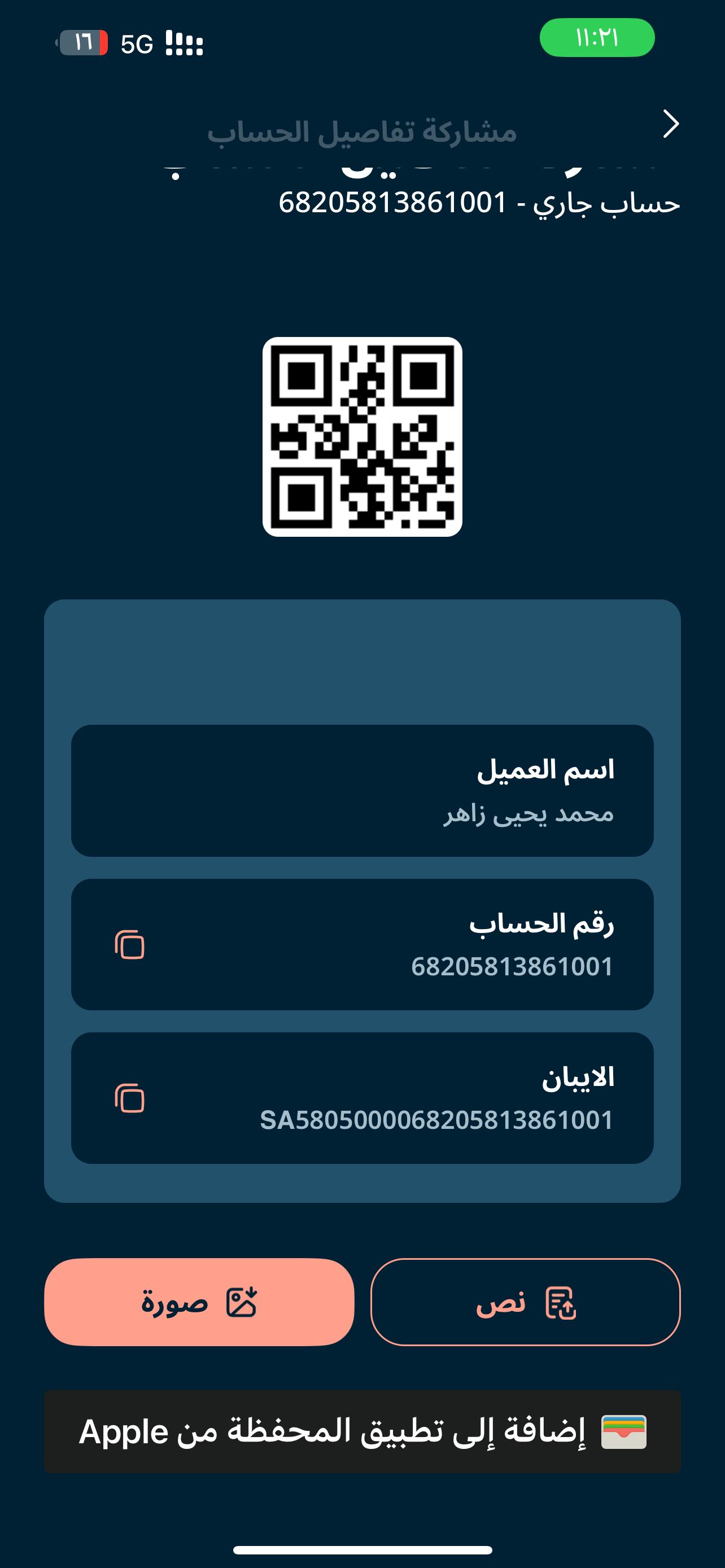Add the account to Apple Wallet
725x1568 pixels.
point(362,1431)
